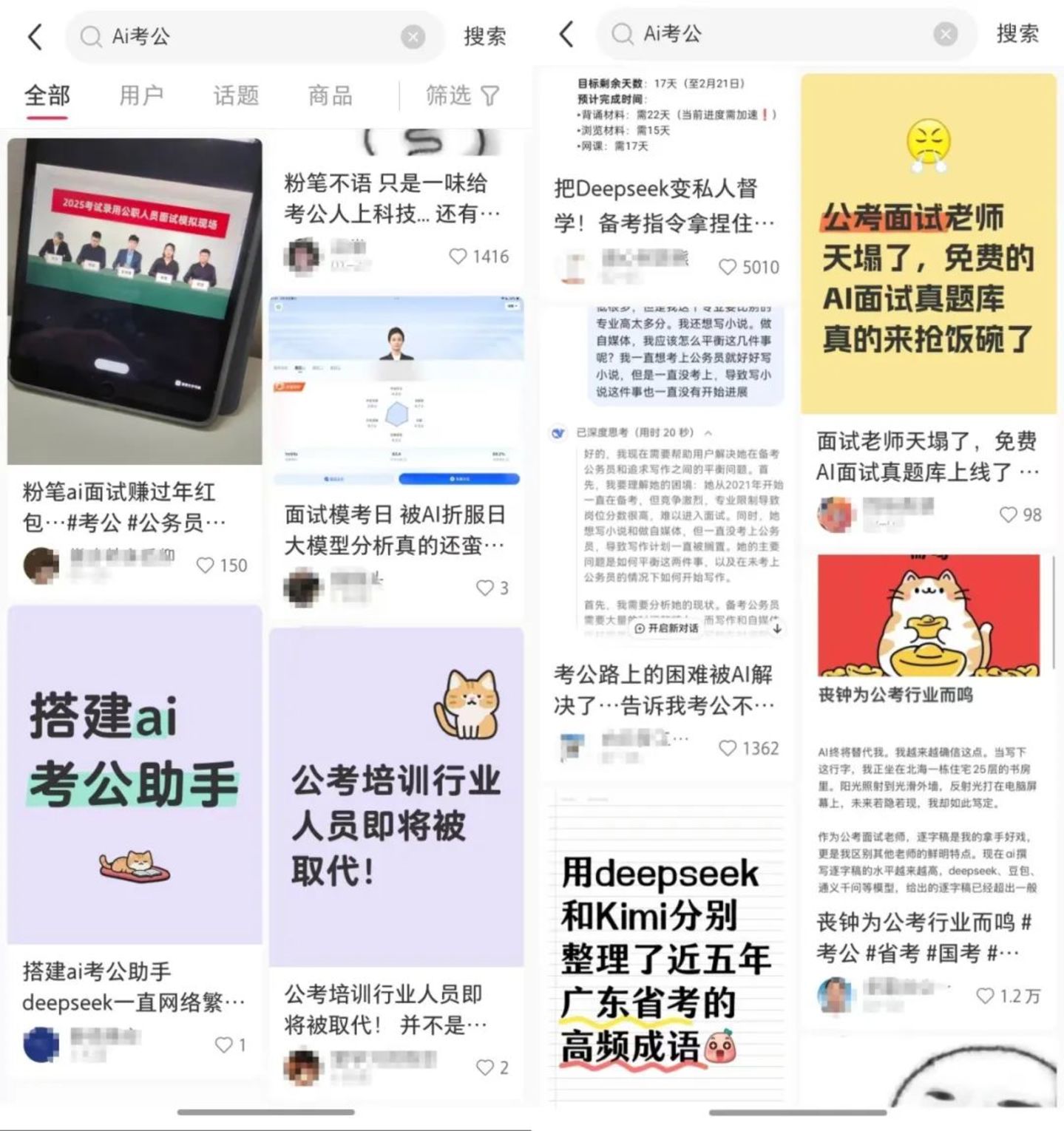Like the 把Deepseek变私人督学 post
The width and height of the screenshot is (1064, 1131).
point(728,267)
